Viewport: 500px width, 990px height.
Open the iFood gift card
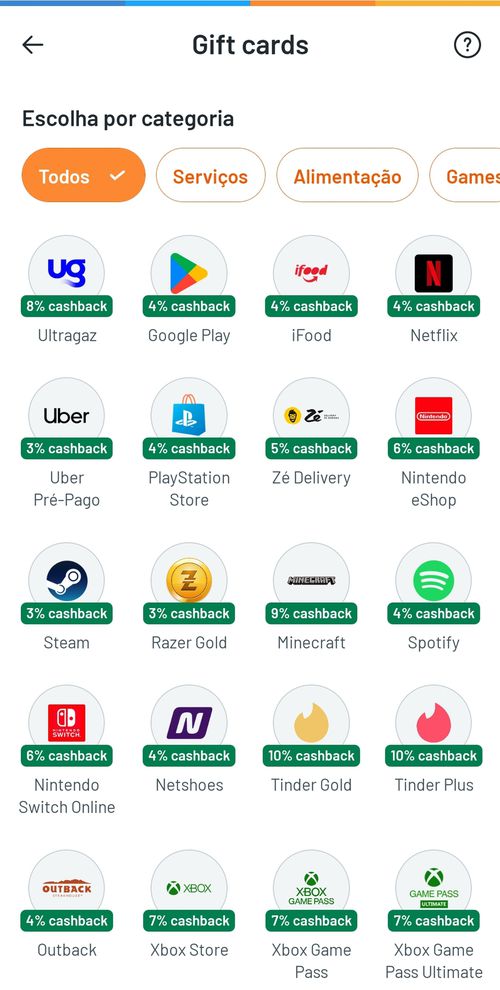(x=311, y=290)
